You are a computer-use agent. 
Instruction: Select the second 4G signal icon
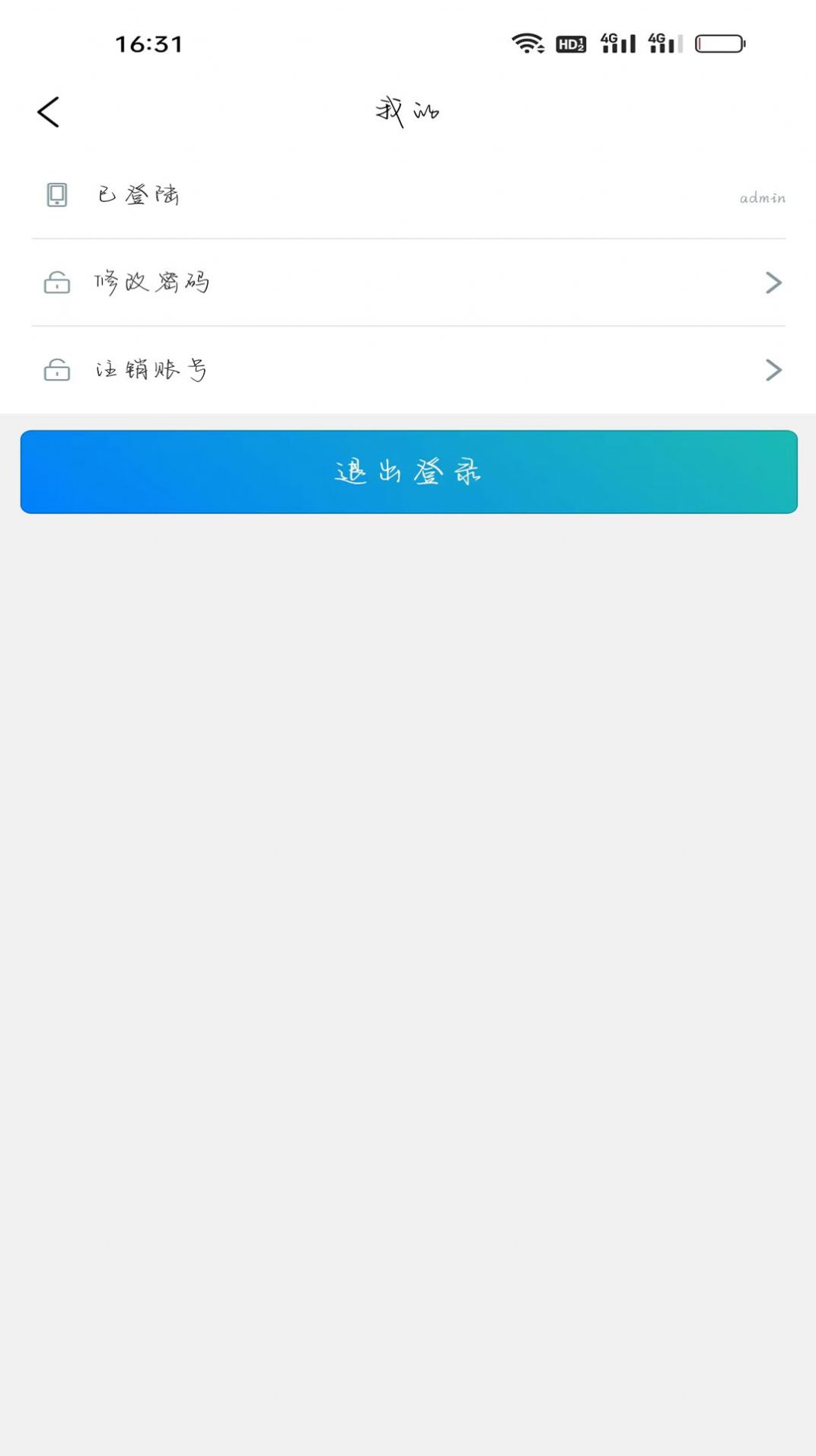click(661, 43)
